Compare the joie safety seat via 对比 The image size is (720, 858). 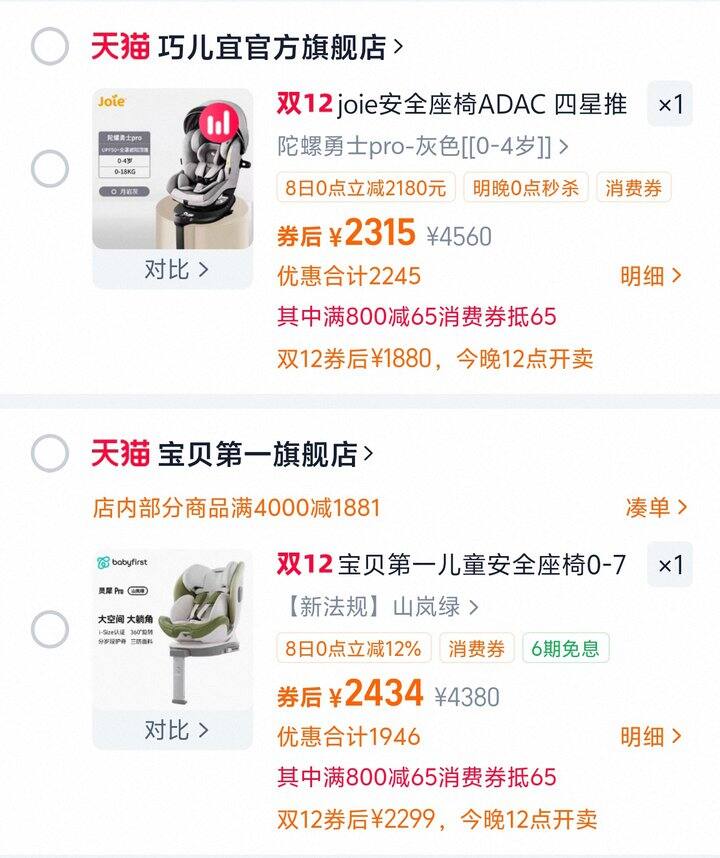[x=174, y=269]
